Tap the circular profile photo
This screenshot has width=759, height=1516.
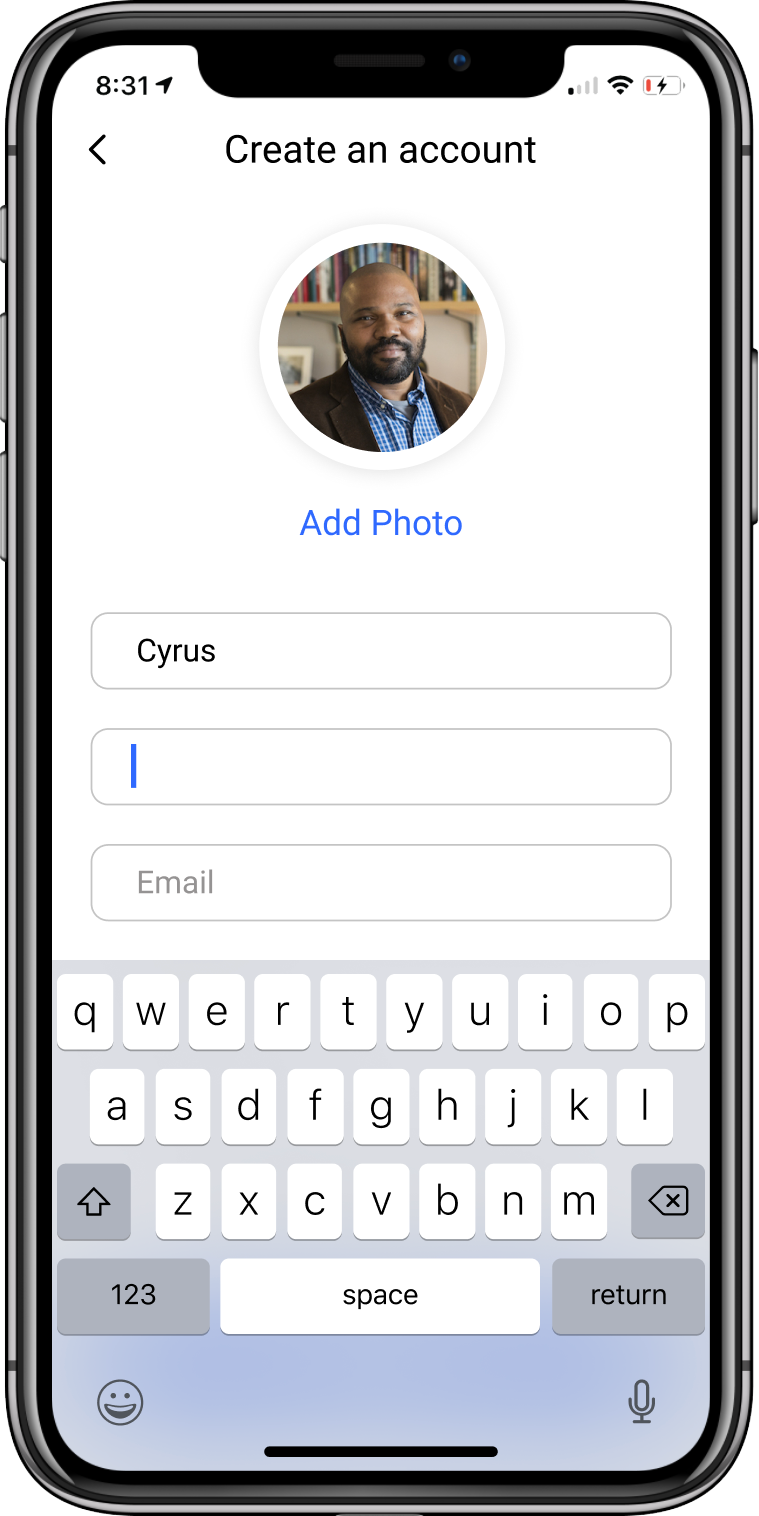381,347
